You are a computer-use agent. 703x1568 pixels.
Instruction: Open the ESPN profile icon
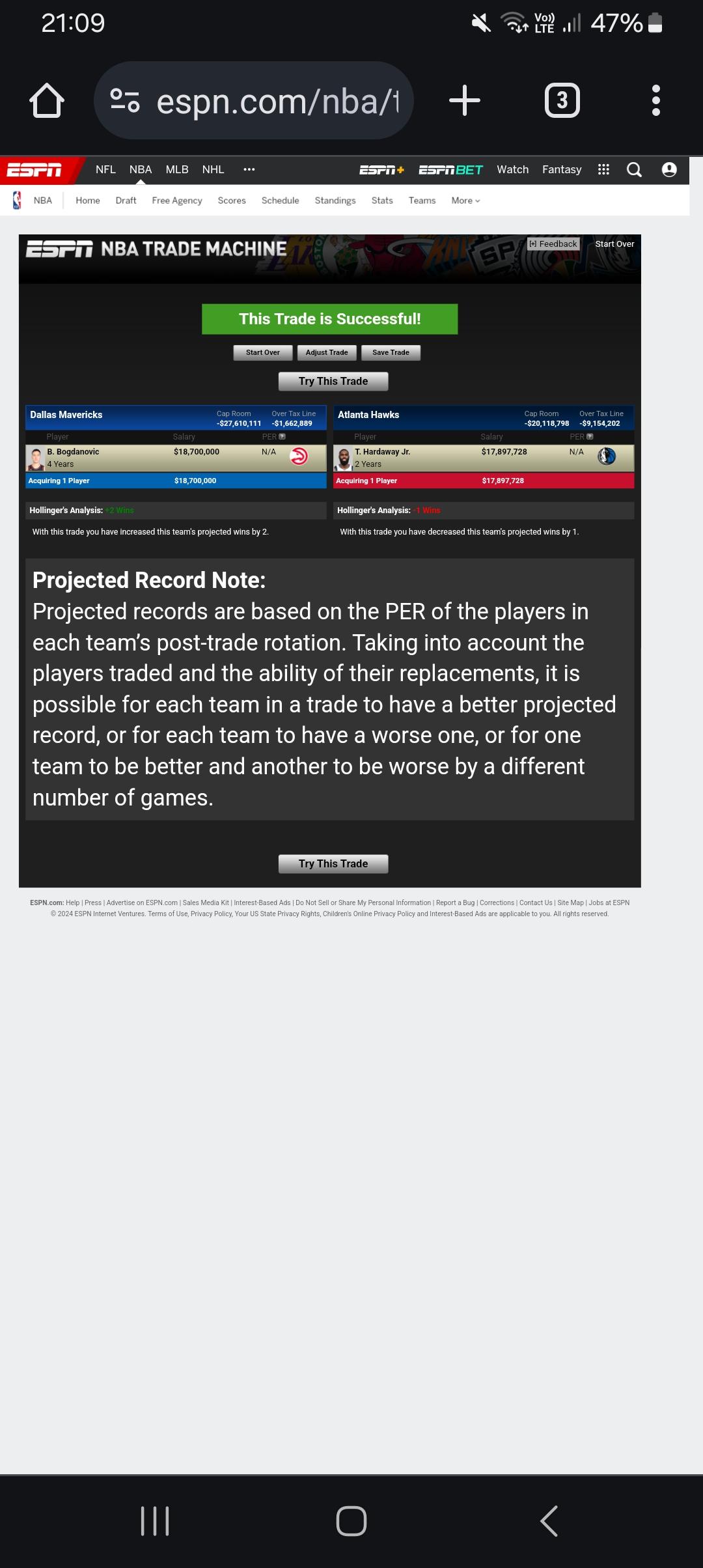(669, 170)
